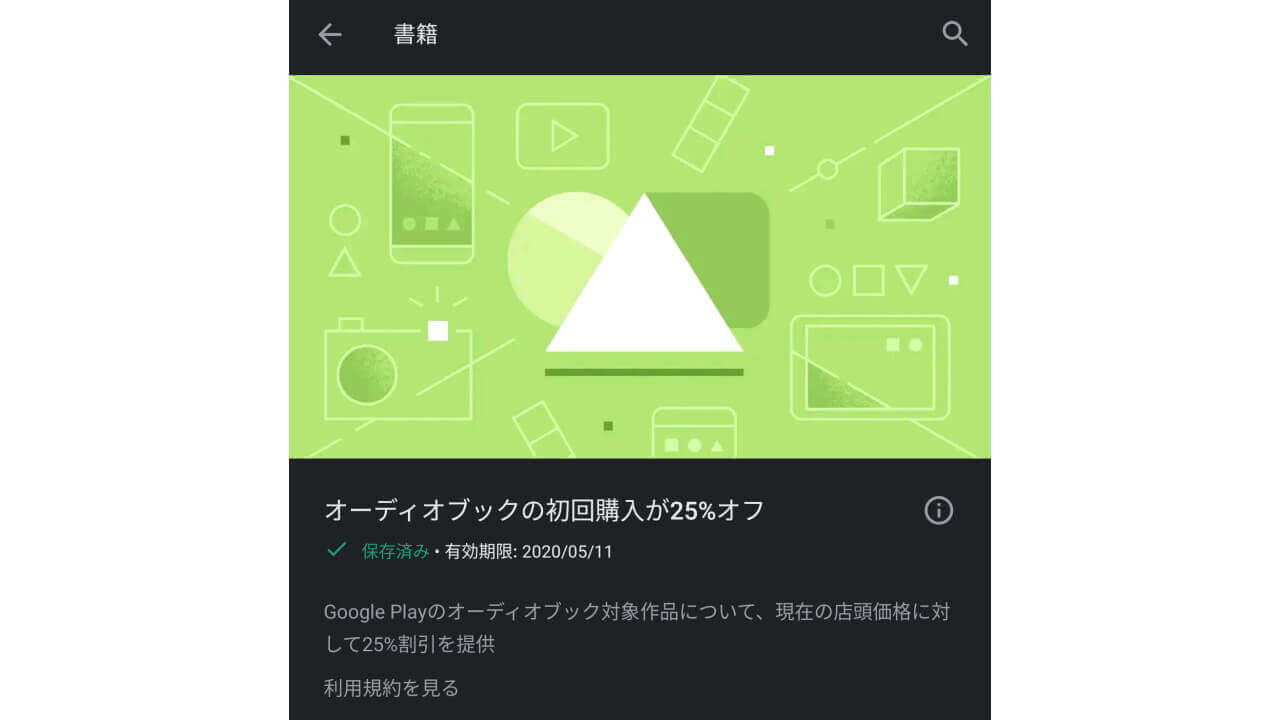Open the 利用規約を見る link
The width and height of the screenshot is (1280, 720).
391,688
